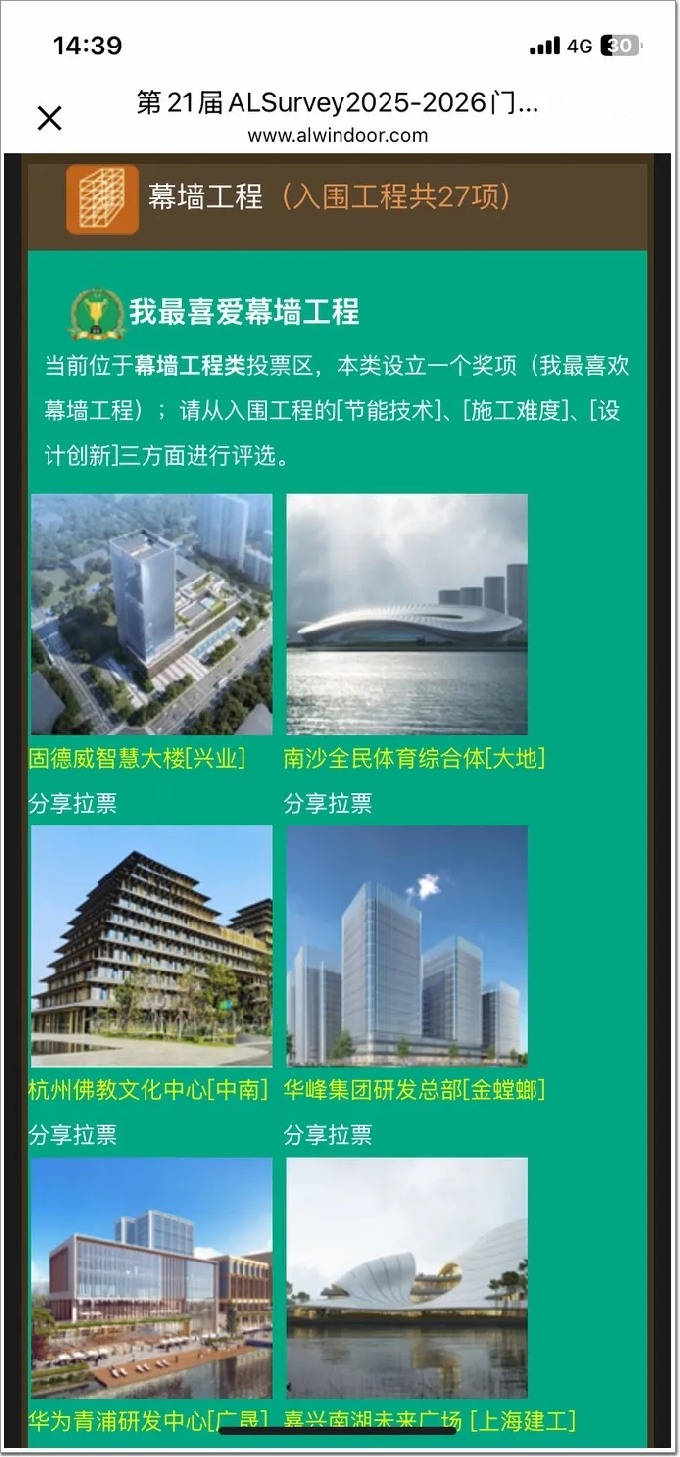Tap 分享拉票 under 南沙全民体育综合体
The height and width of the screenshot is (1457, 680).
pyautogui.click(x=328, y=803)
